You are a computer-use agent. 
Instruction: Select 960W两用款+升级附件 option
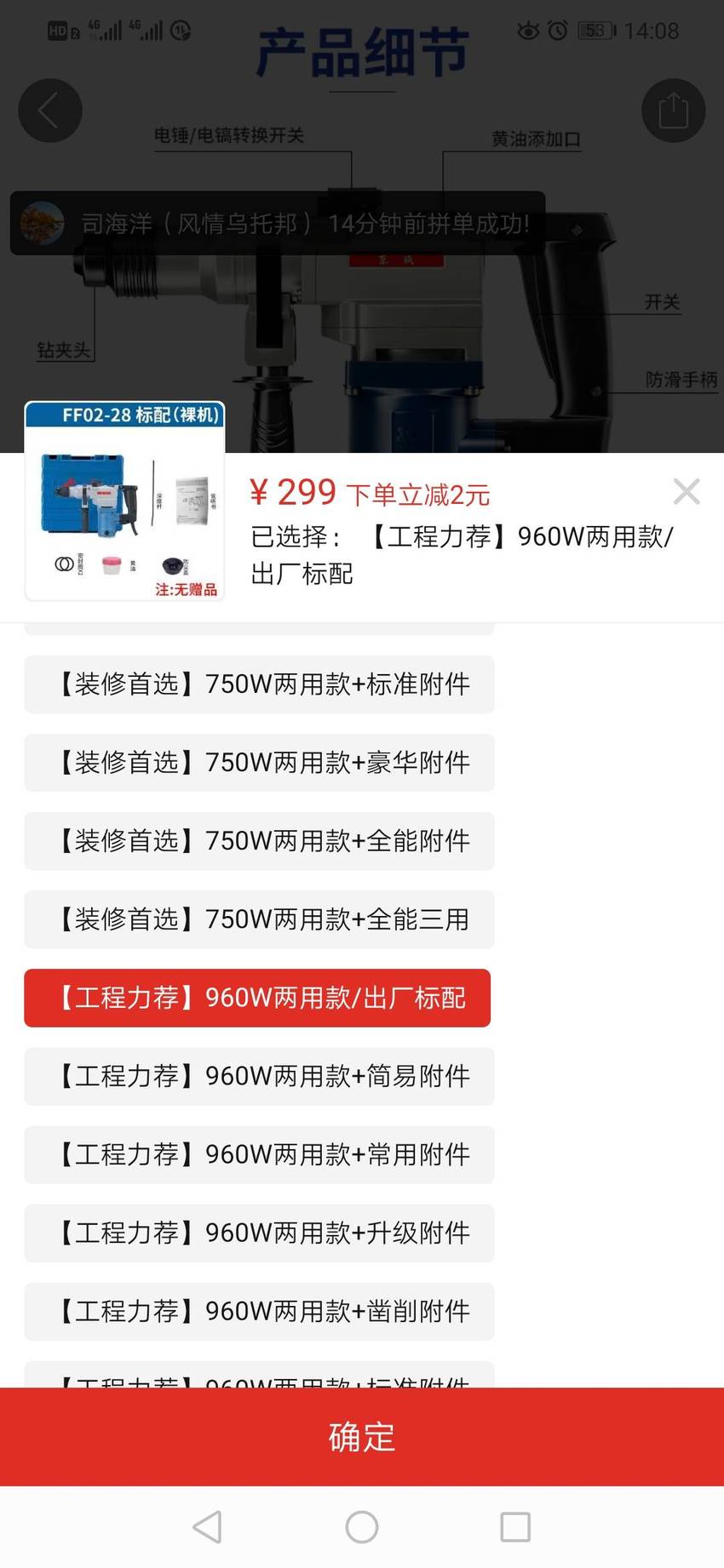(259, 1233)
